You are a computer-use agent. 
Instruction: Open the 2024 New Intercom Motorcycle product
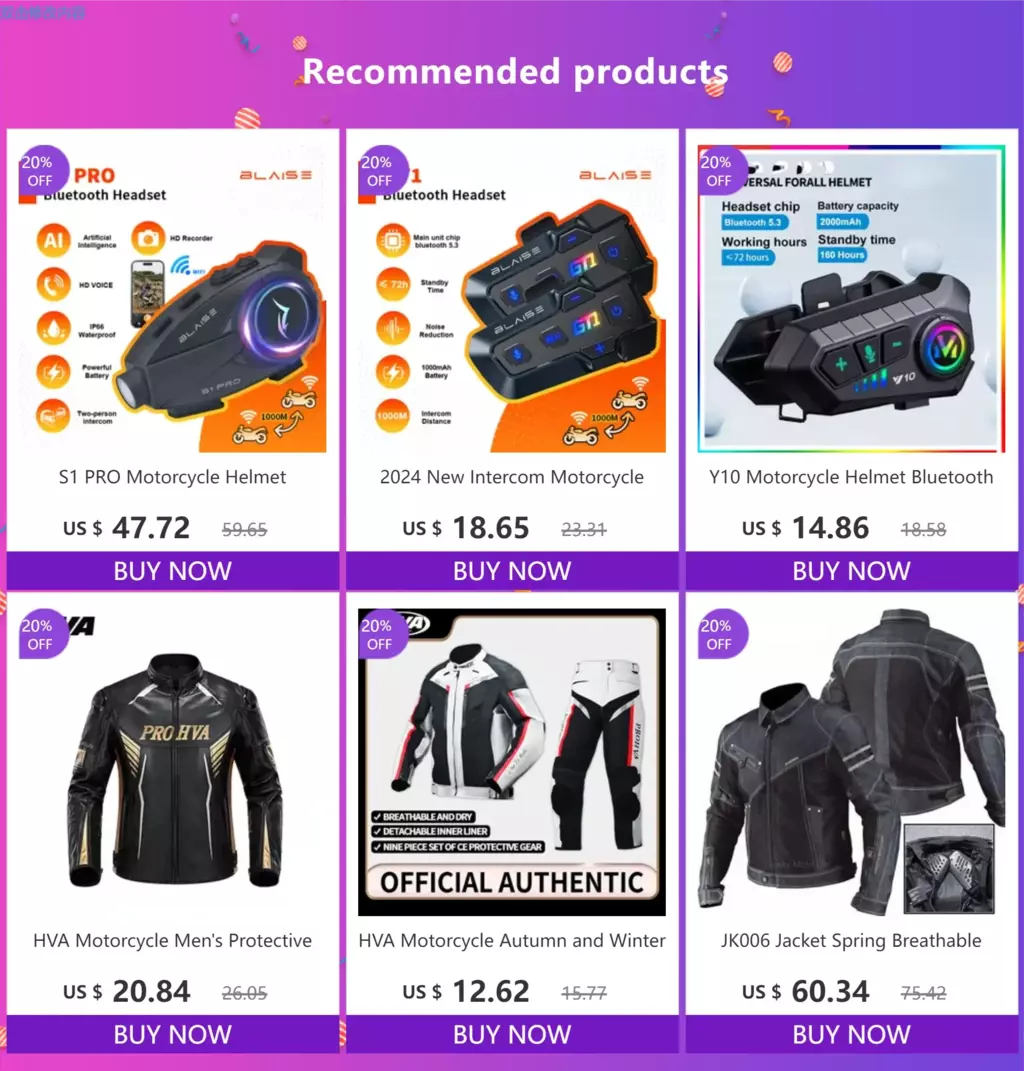[511, 477]
